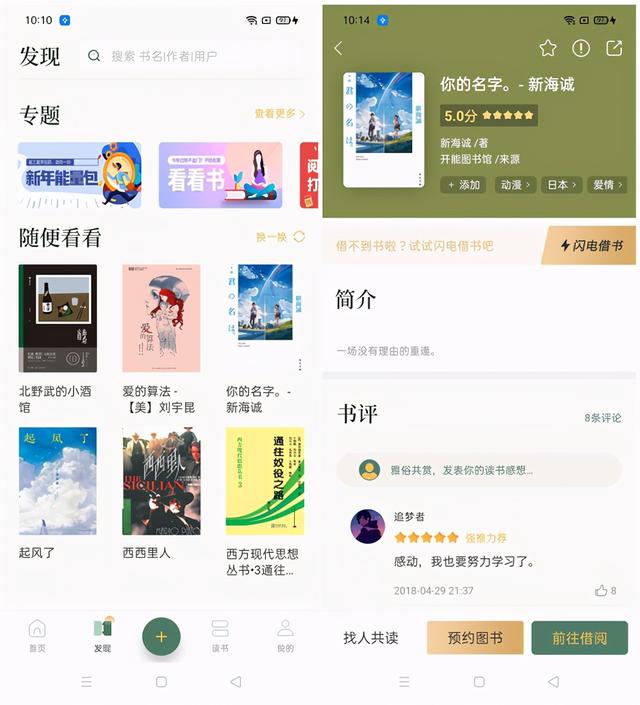Tap the green plus button

point(161,636)
